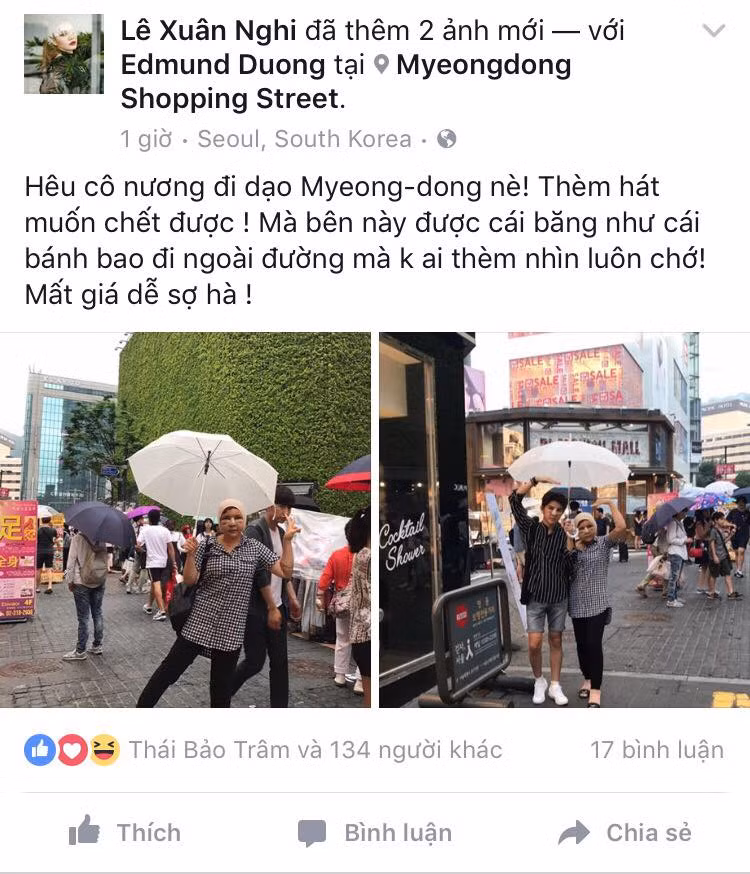Share the post with Chia sẻ

point(625,832)
